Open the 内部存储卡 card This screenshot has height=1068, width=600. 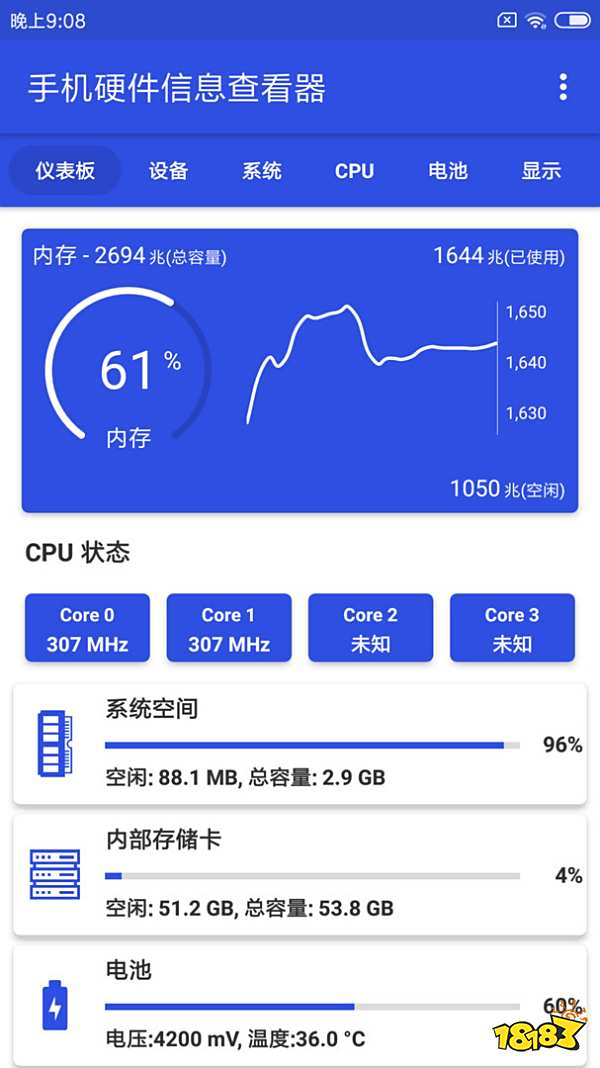[x=300, y=875]
